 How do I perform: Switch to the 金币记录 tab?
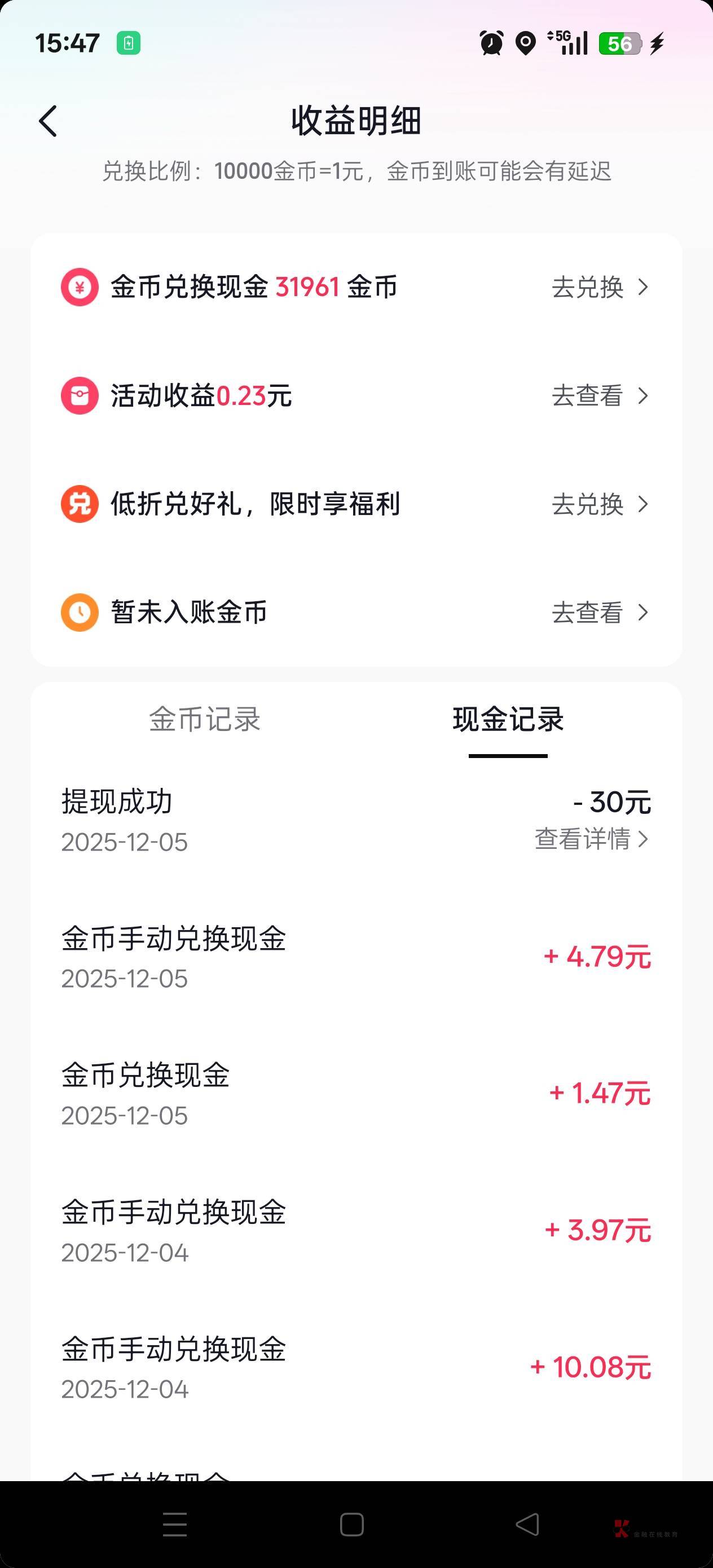pyautogui.click(x=205, y=719)
